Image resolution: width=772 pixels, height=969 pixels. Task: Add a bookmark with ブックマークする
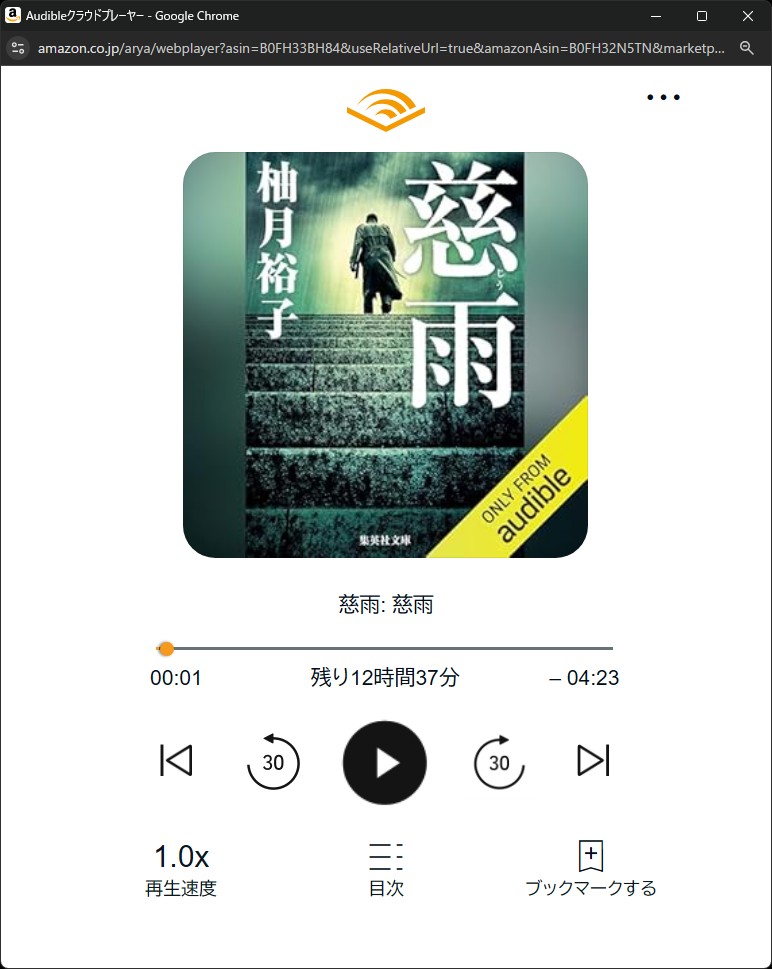click(591, 868)
